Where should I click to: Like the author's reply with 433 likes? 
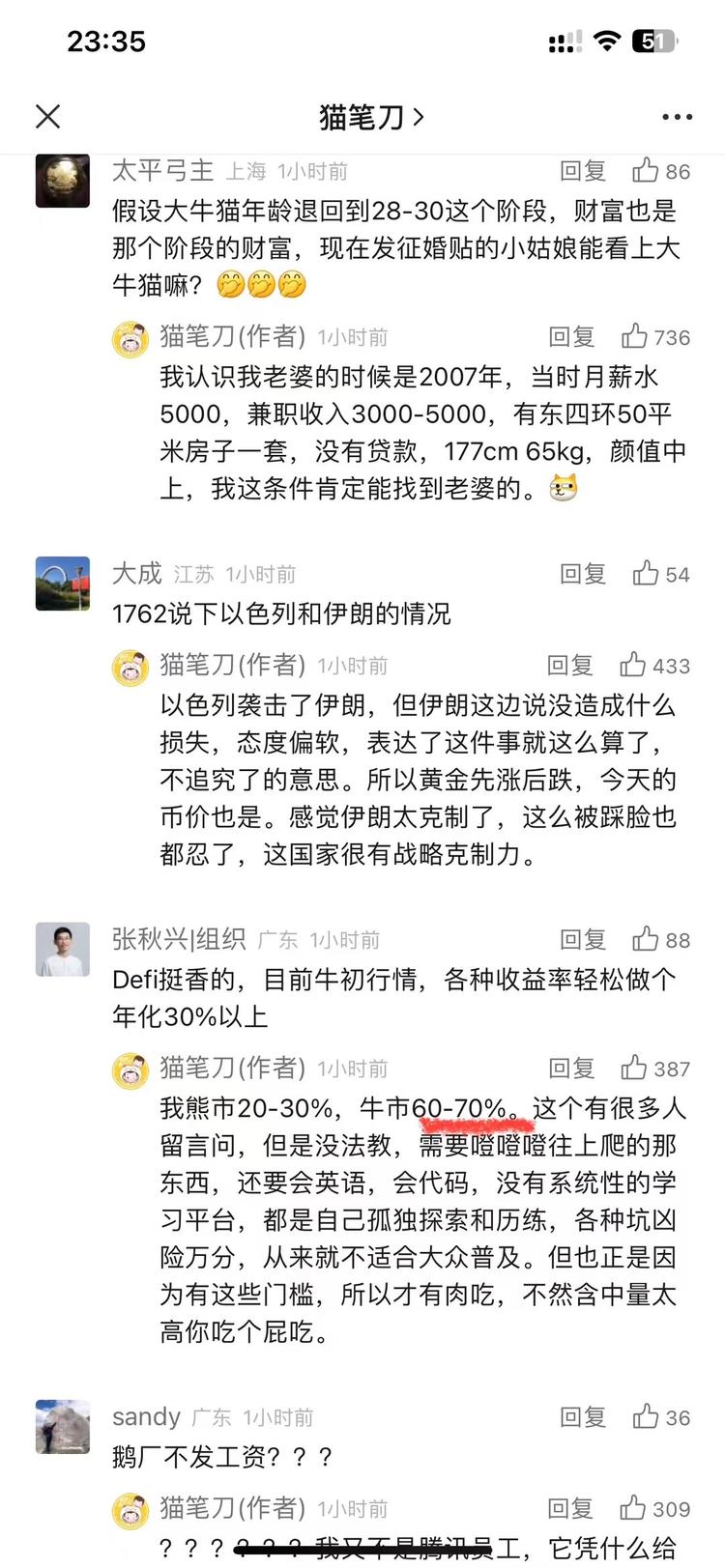(633, 665)
